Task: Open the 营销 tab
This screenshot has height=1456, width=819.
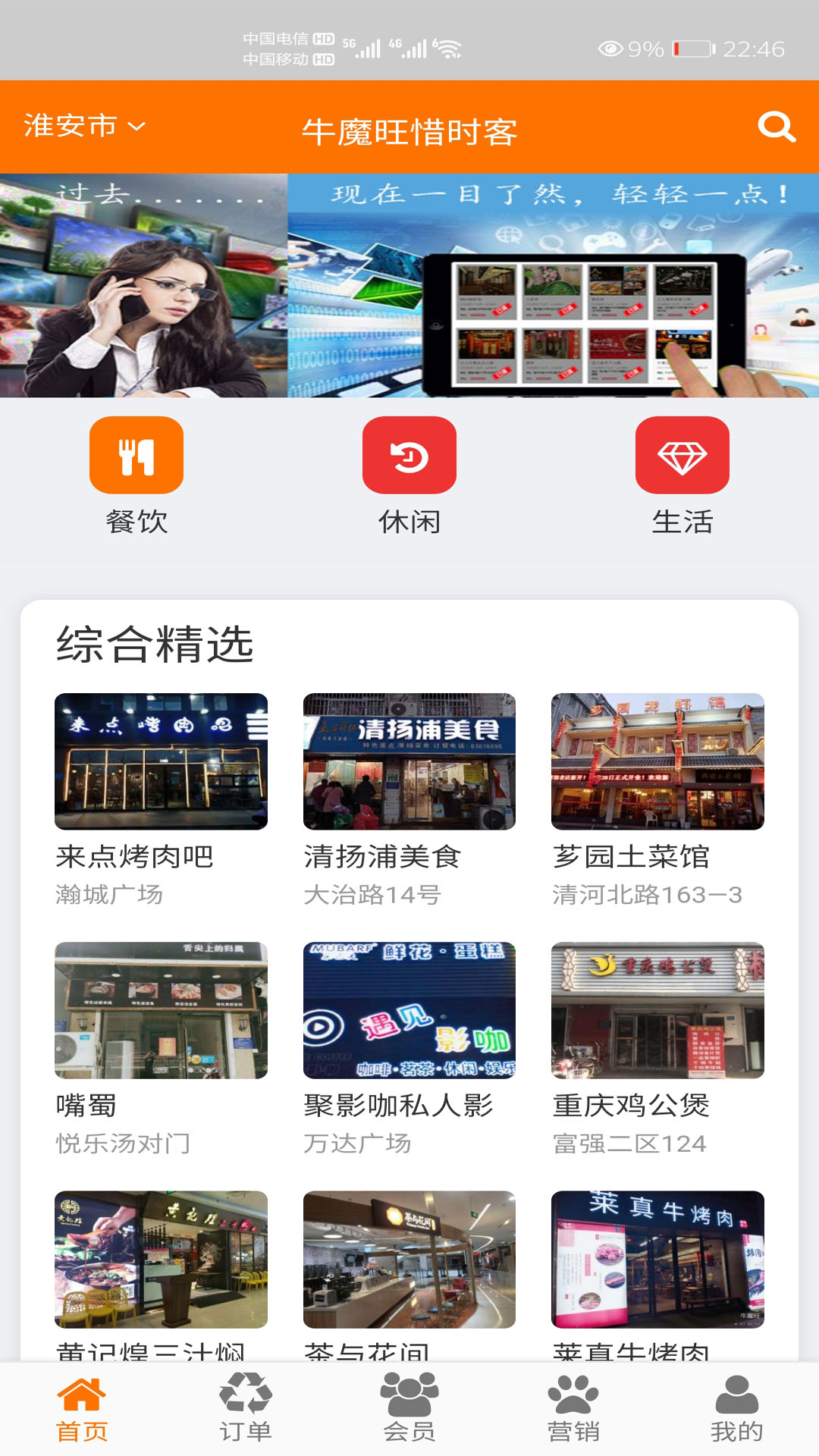Action: pyautogui.click(x=573, y=1409)
